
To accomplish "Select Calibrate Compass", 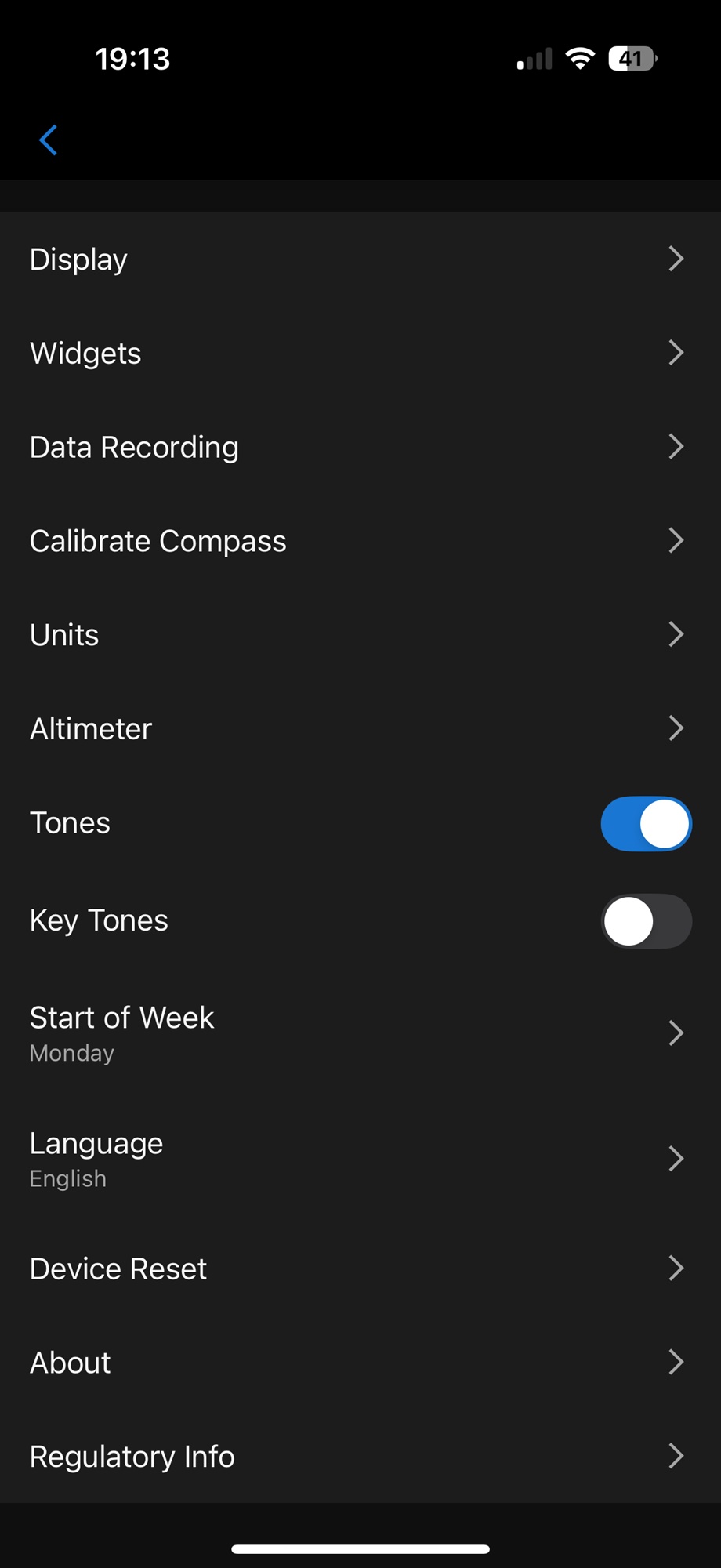I will [360, 541].
